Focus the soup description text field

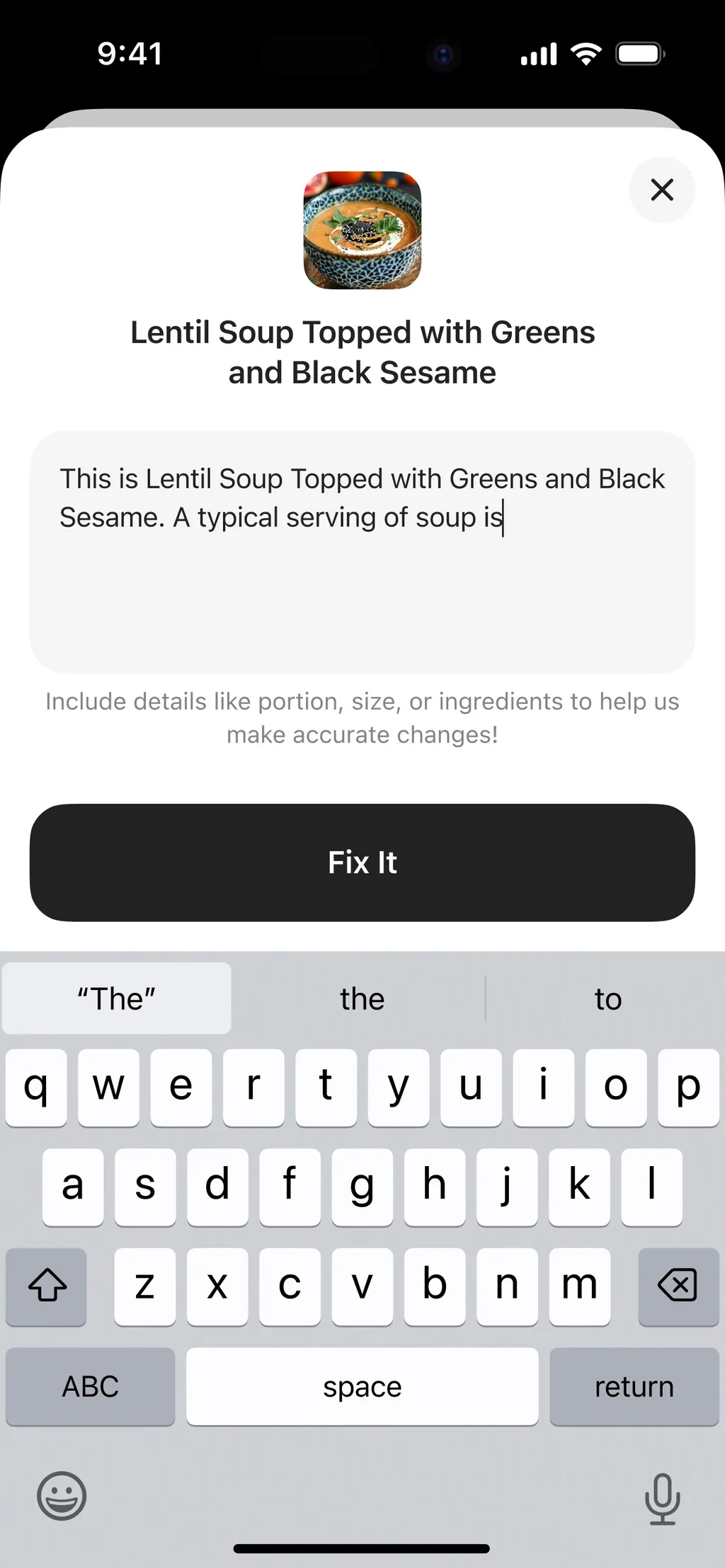pyautogui.click(x=362, y=552)
